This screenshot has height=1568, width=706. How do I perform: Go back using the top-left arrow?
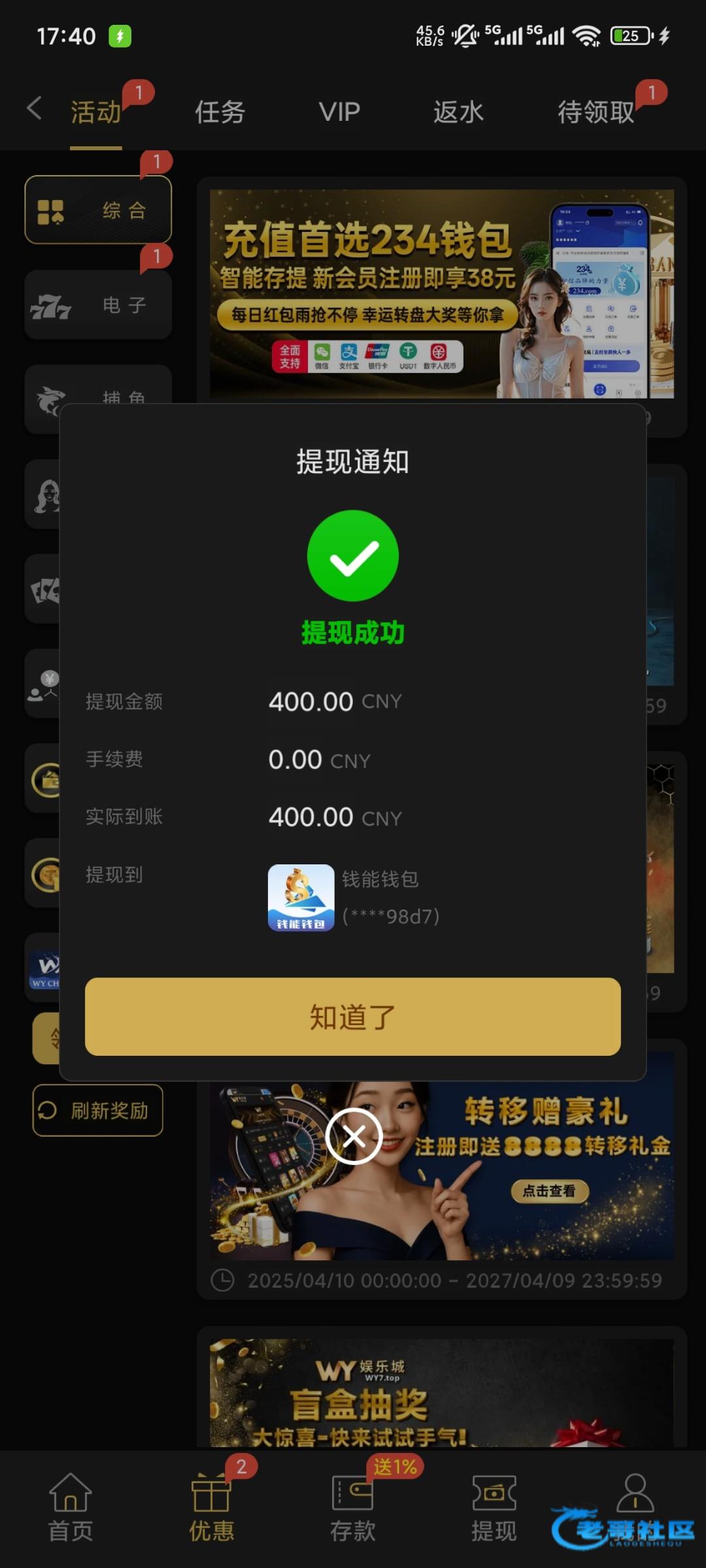pyautogui.click(x=35, y=108)
